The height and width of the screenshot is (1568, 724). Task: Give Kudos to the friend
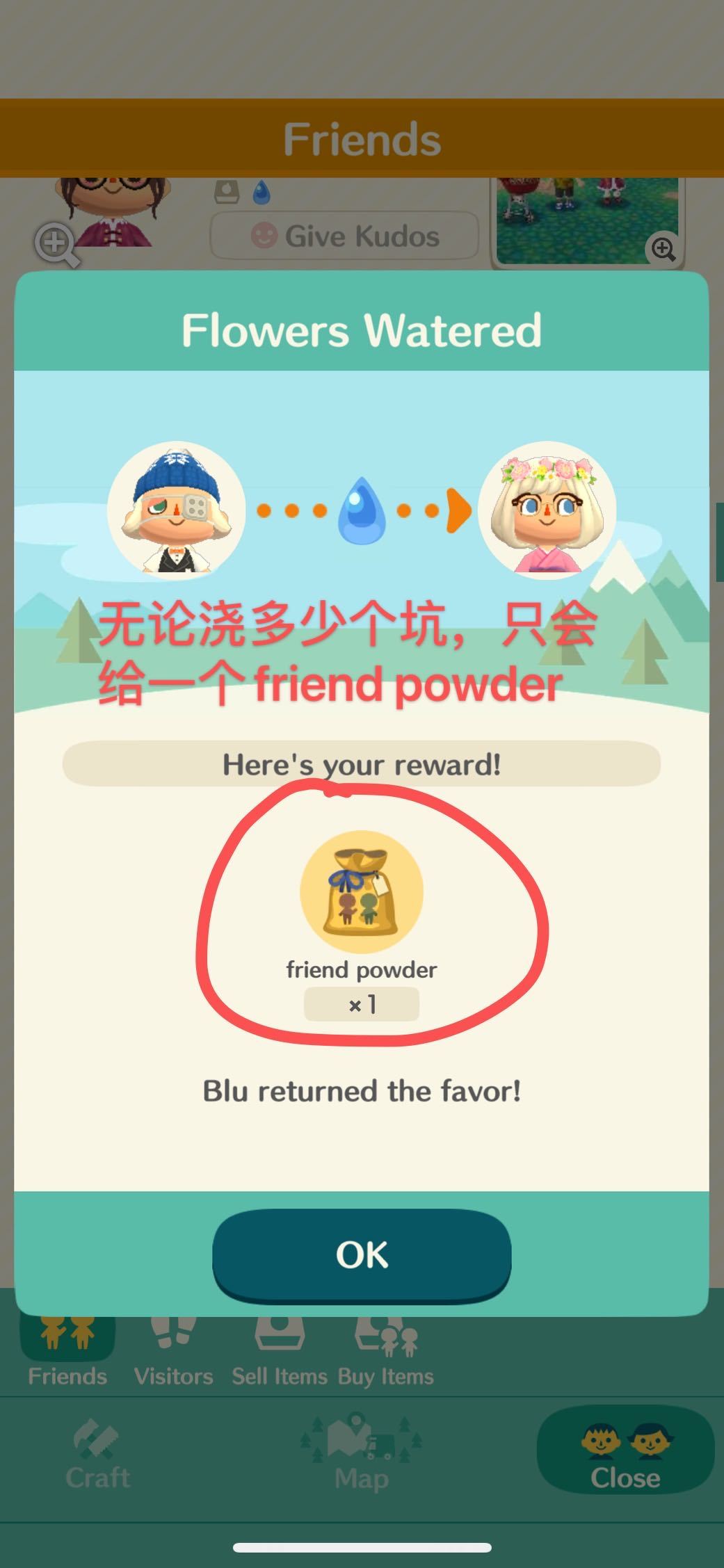click(344, 236)
